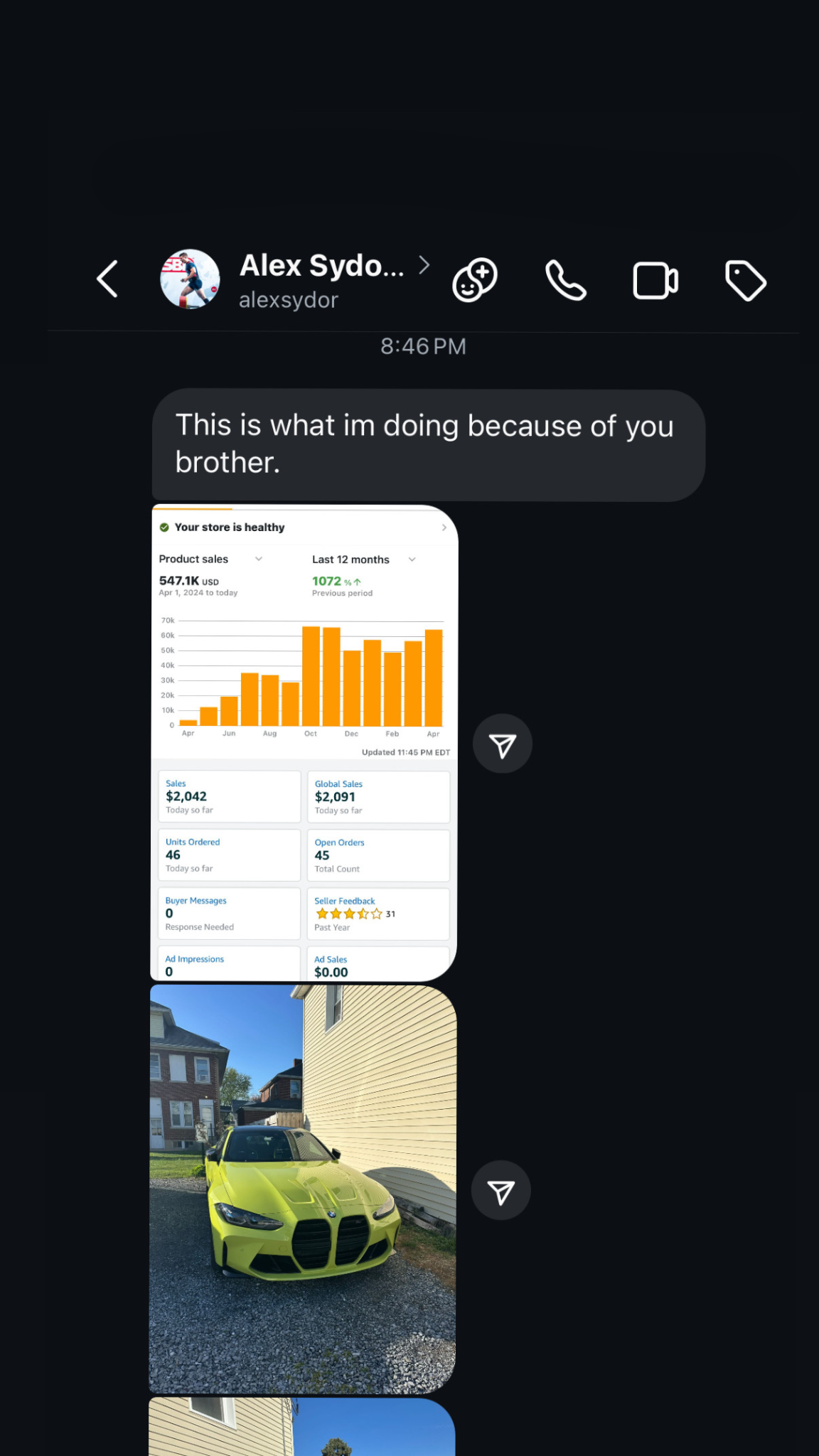
Task: Start a video call with alexsydor
Action: (655, 280)
